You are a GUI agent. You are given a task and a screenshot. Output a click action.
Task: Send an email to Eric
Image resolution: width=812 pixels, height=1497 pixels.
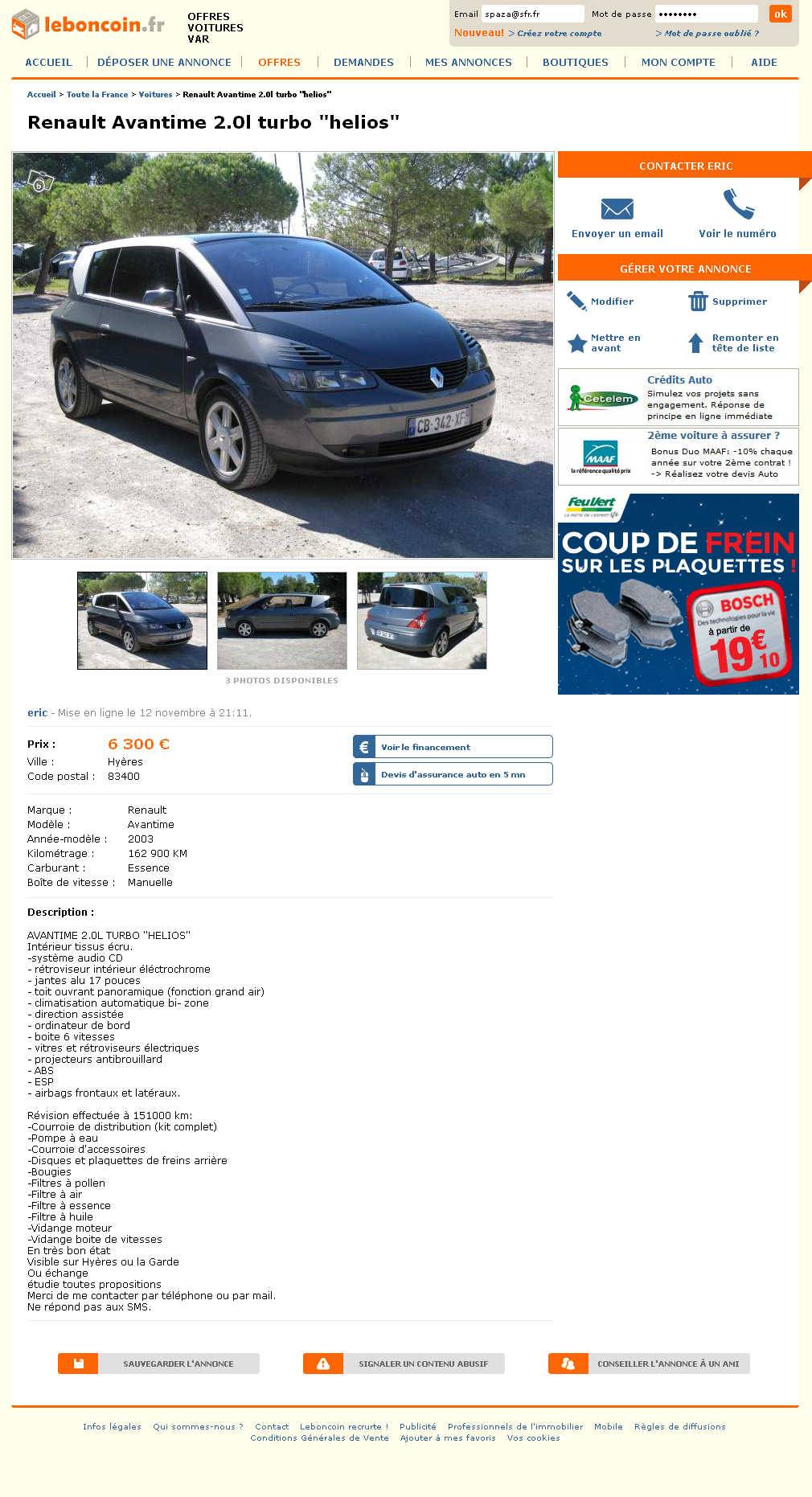click(x=617, y=219)
